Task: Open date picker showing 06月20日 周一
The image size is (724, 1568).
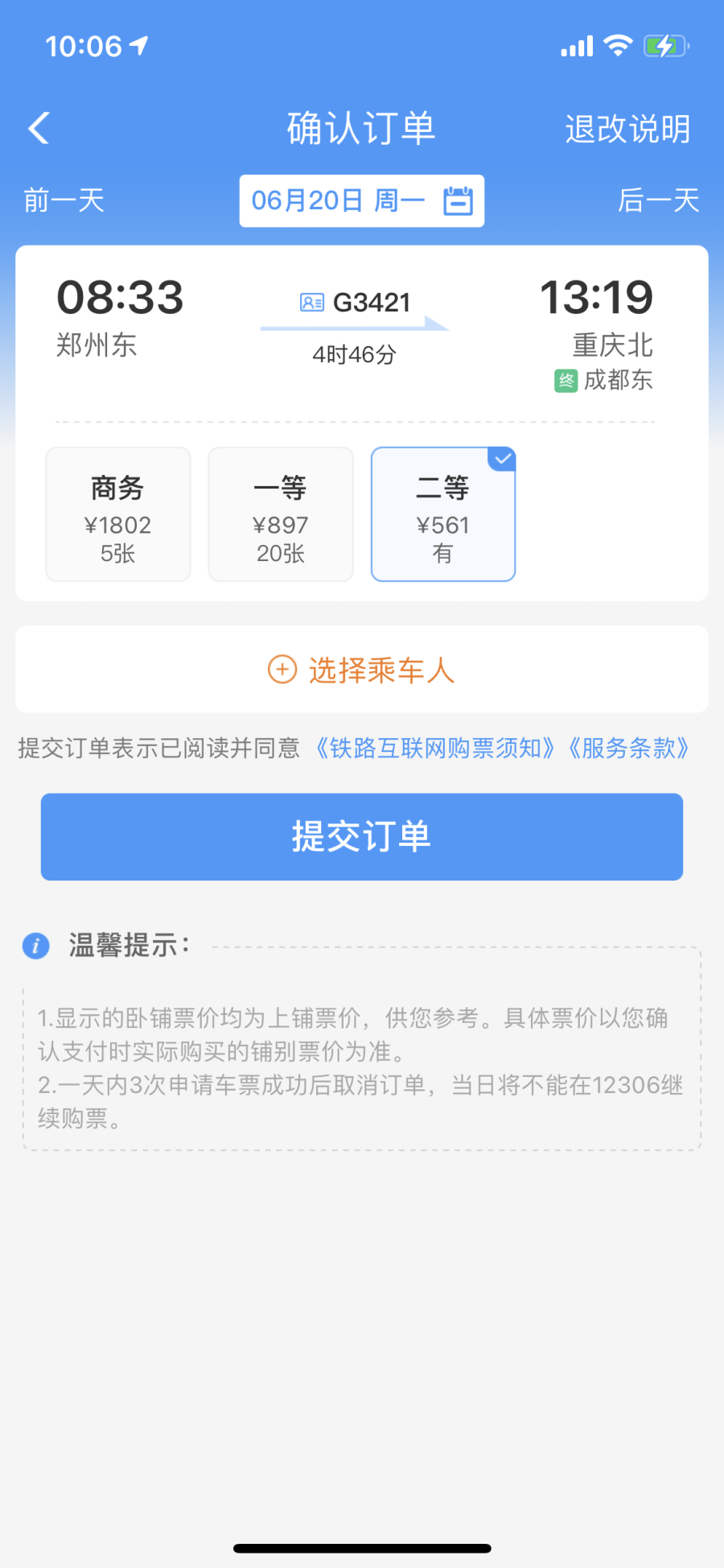Action: (361, 200)
